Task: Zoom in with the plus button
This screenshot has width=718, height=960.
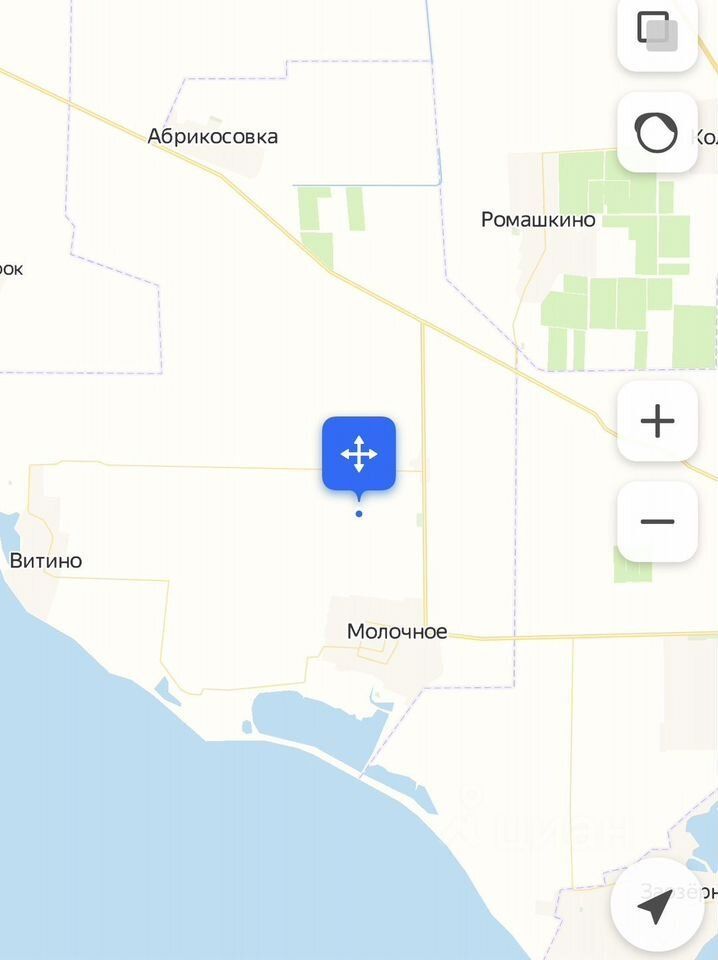Action: pos(657,421)
